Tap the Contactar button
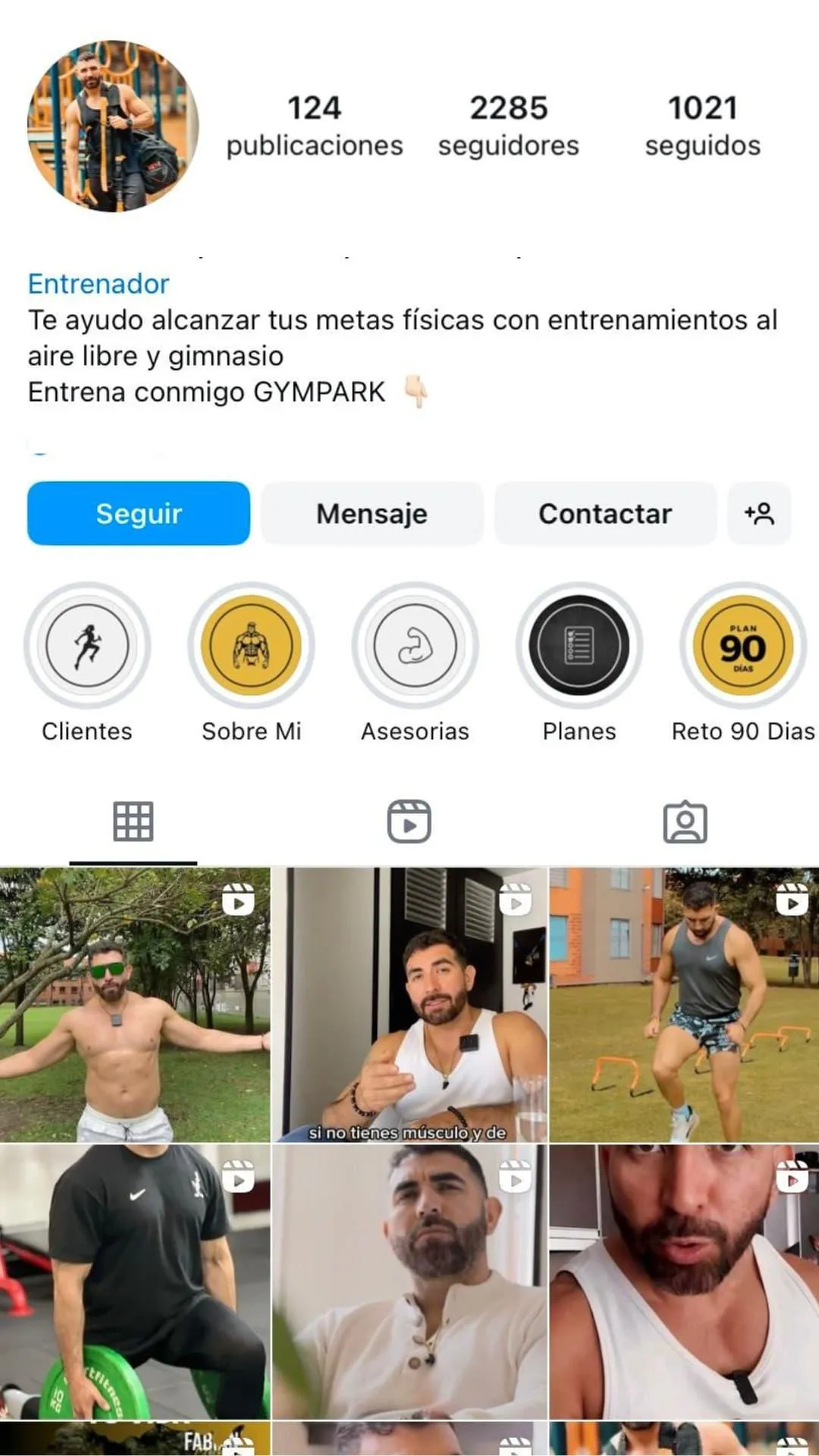 coord(605,513)
